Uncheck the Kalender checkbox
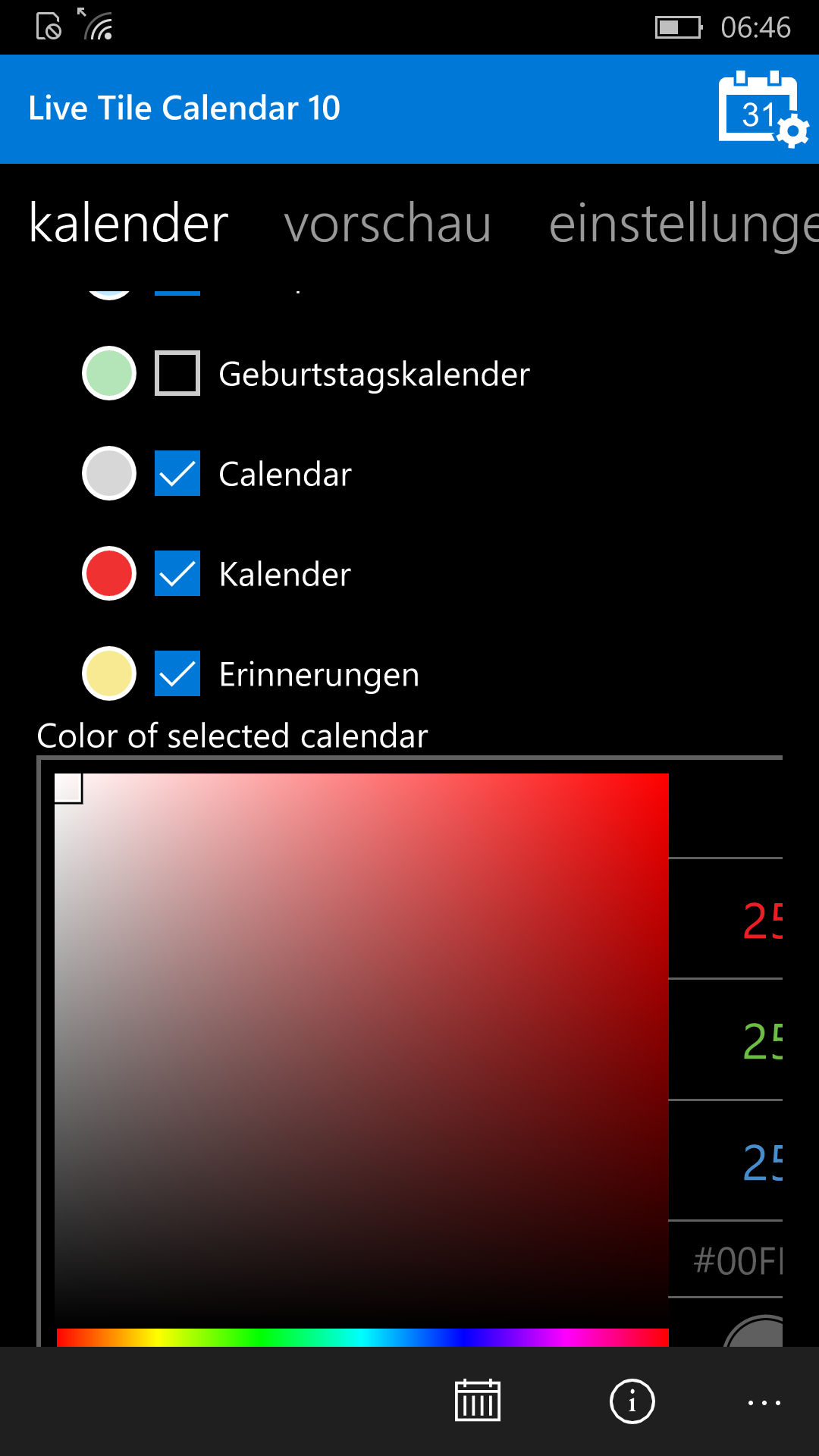This screenshot has height=1456, width=819. [177, 573]
